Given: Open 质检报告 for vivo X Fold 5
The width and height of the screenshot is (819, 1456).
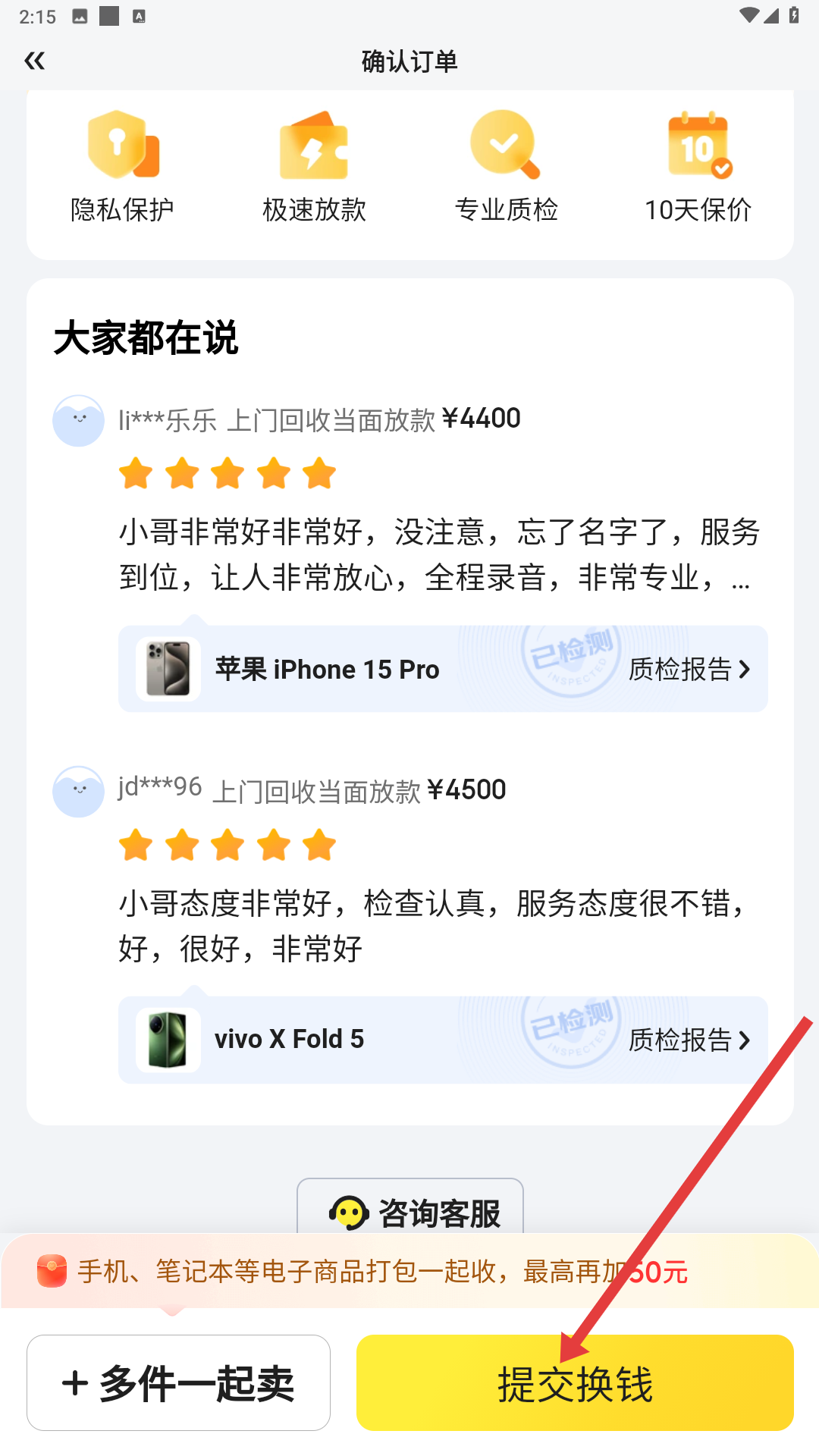Looking at the screenshot, I should (x=689, y=1040).
